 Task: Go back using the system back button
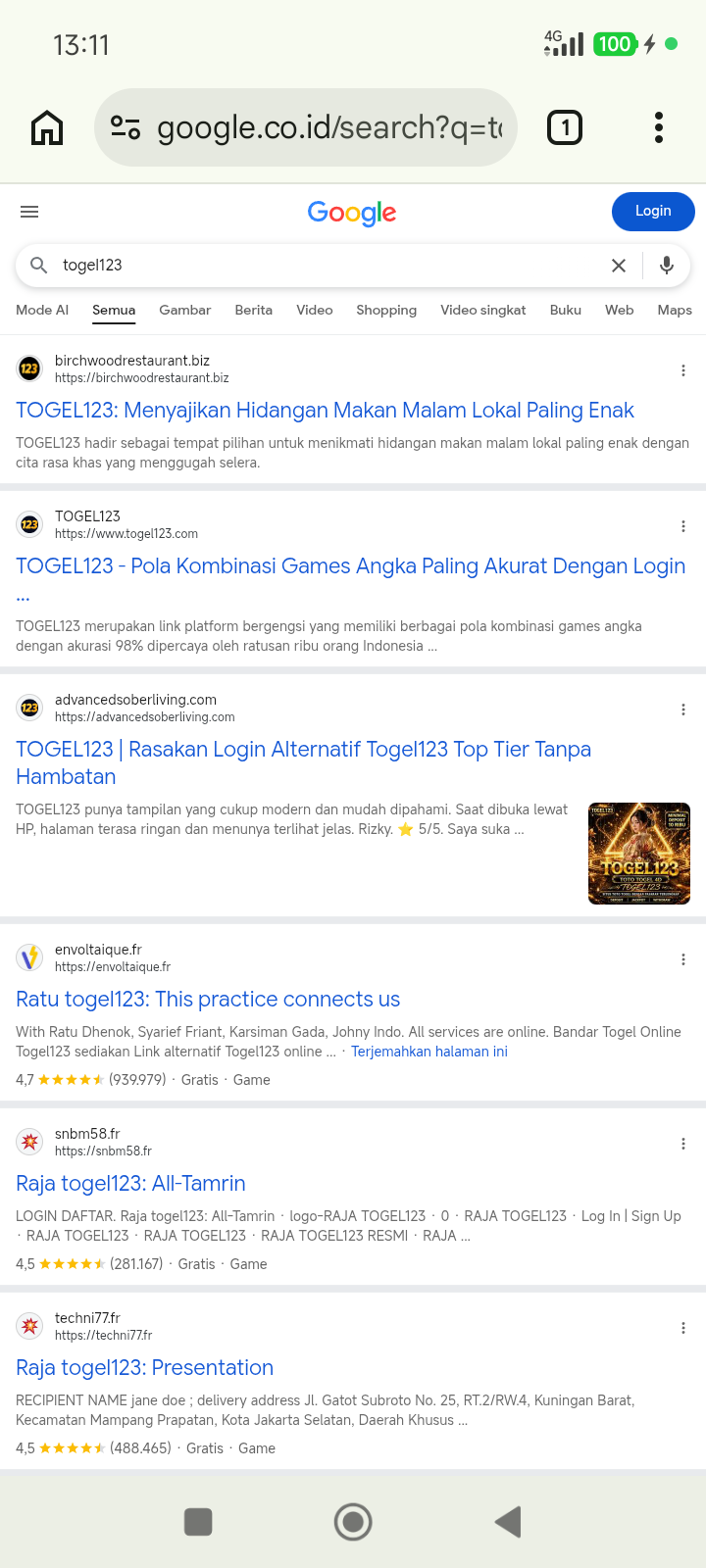click(508, 1522)
